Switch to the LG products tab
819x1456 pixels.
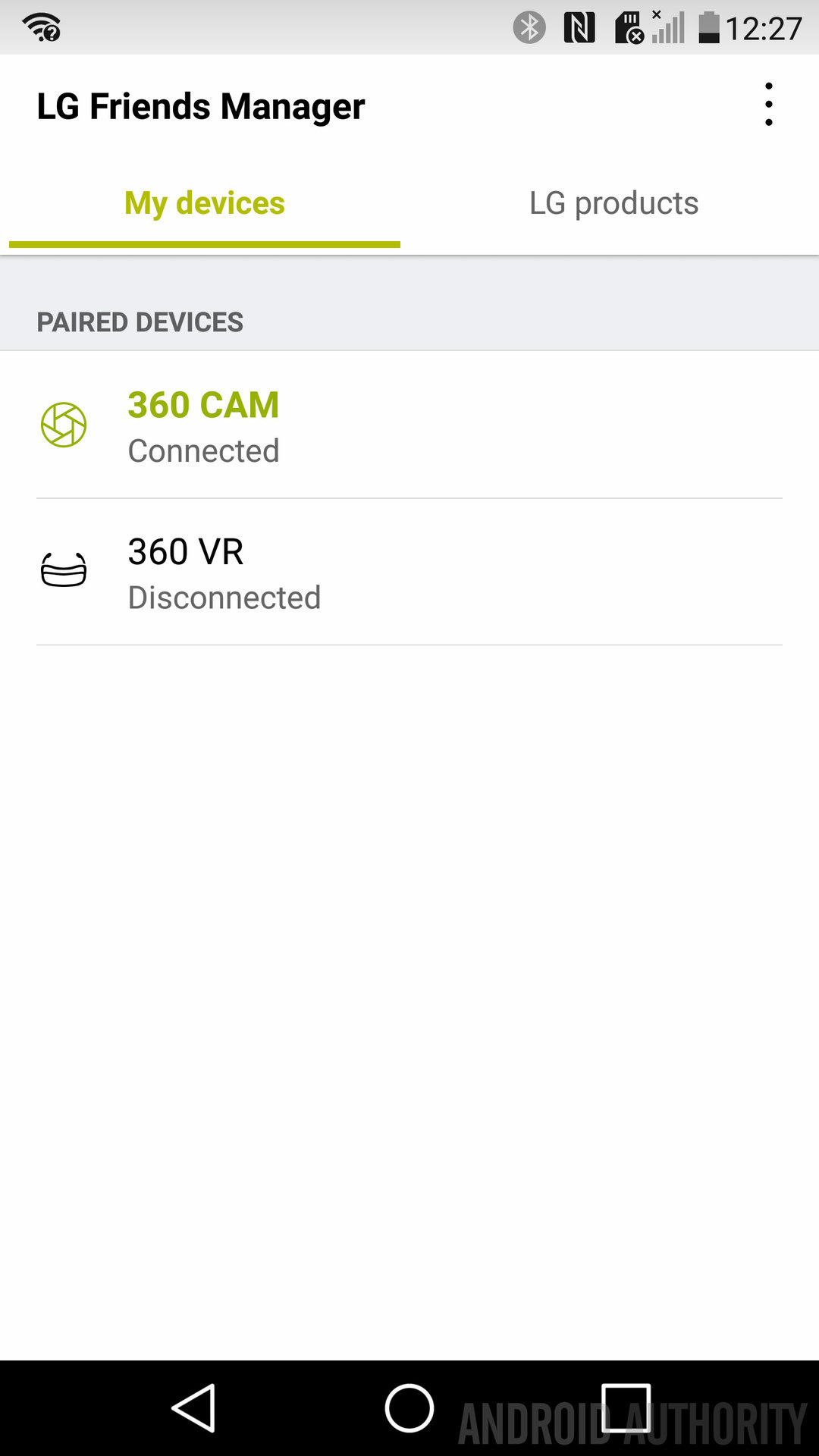(613, 203)
